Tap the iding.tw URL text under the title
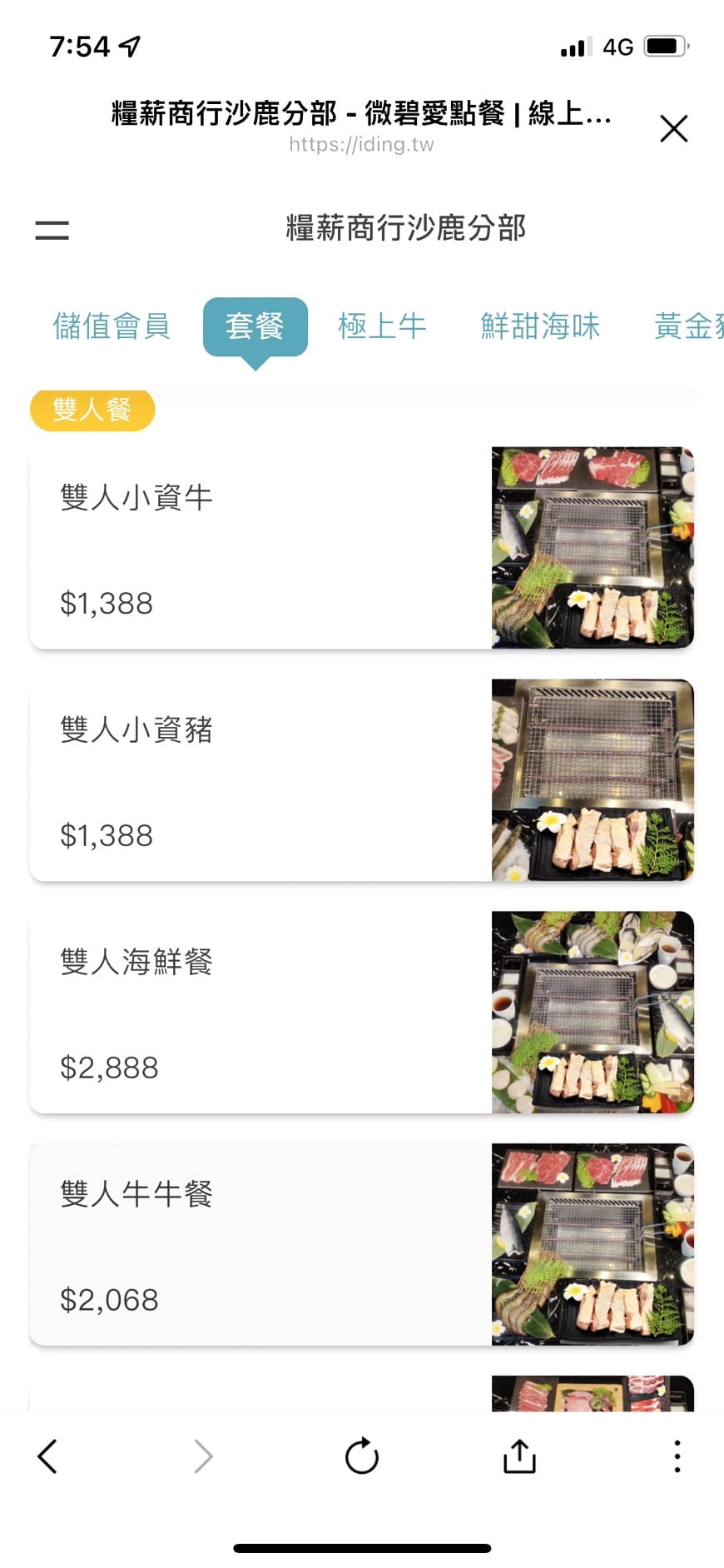Viewport: 724px width, 1568px height. point(361,143)
